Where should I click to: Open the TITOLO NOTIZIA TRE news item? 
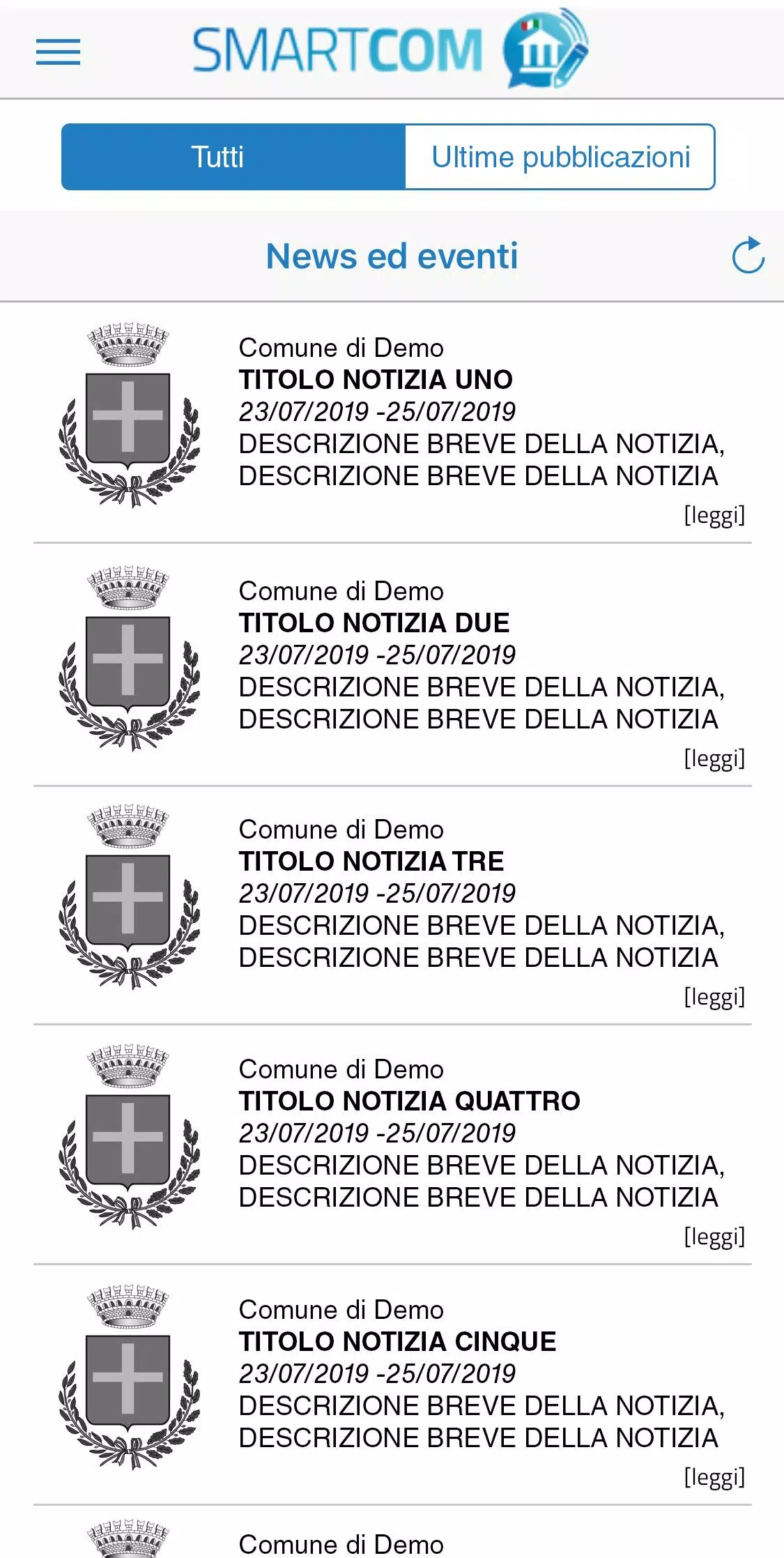(371, 862)
